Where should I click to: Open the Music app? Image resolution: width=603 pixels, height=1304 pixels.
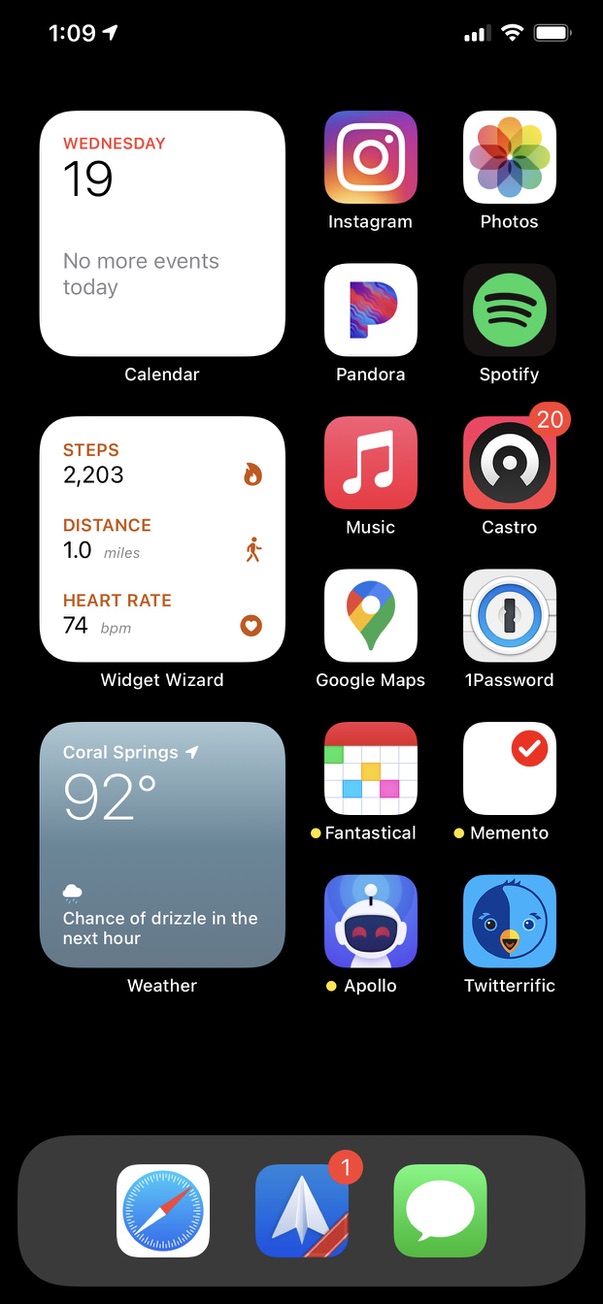click(x=370, y=463)
